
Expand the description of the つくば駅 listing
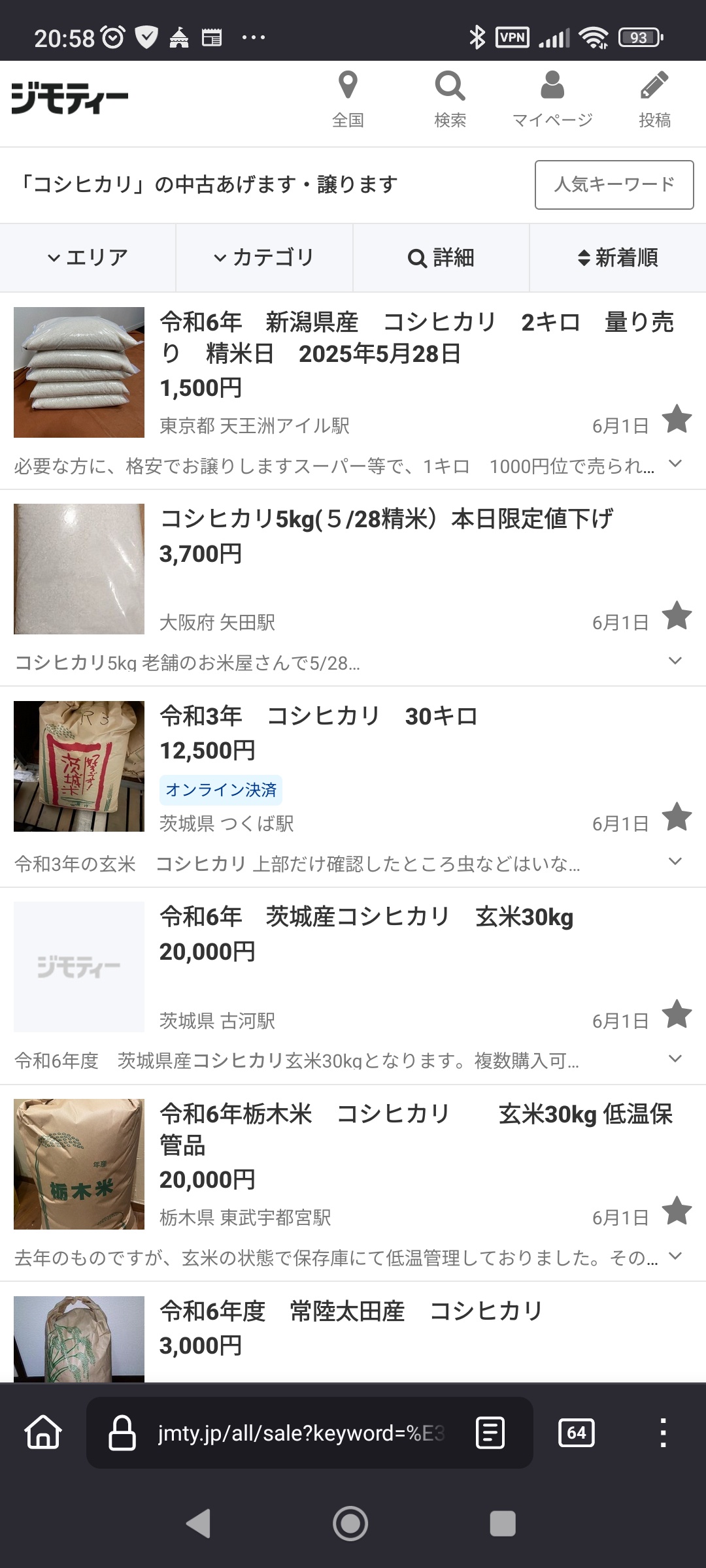coord(675,862)
